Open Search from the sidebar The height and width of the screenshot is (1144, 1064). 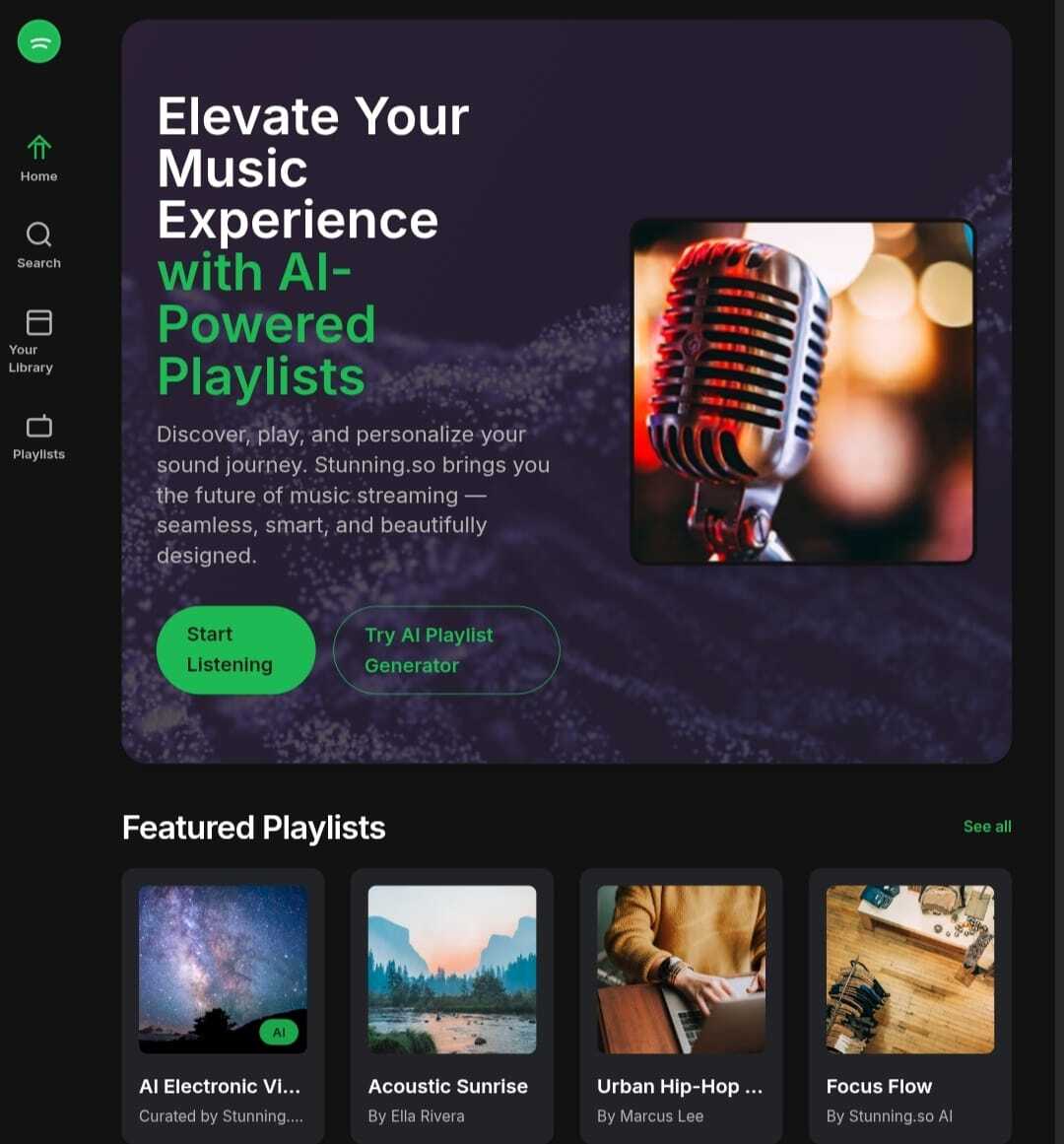pyautogui.click(x=39, y=245)
